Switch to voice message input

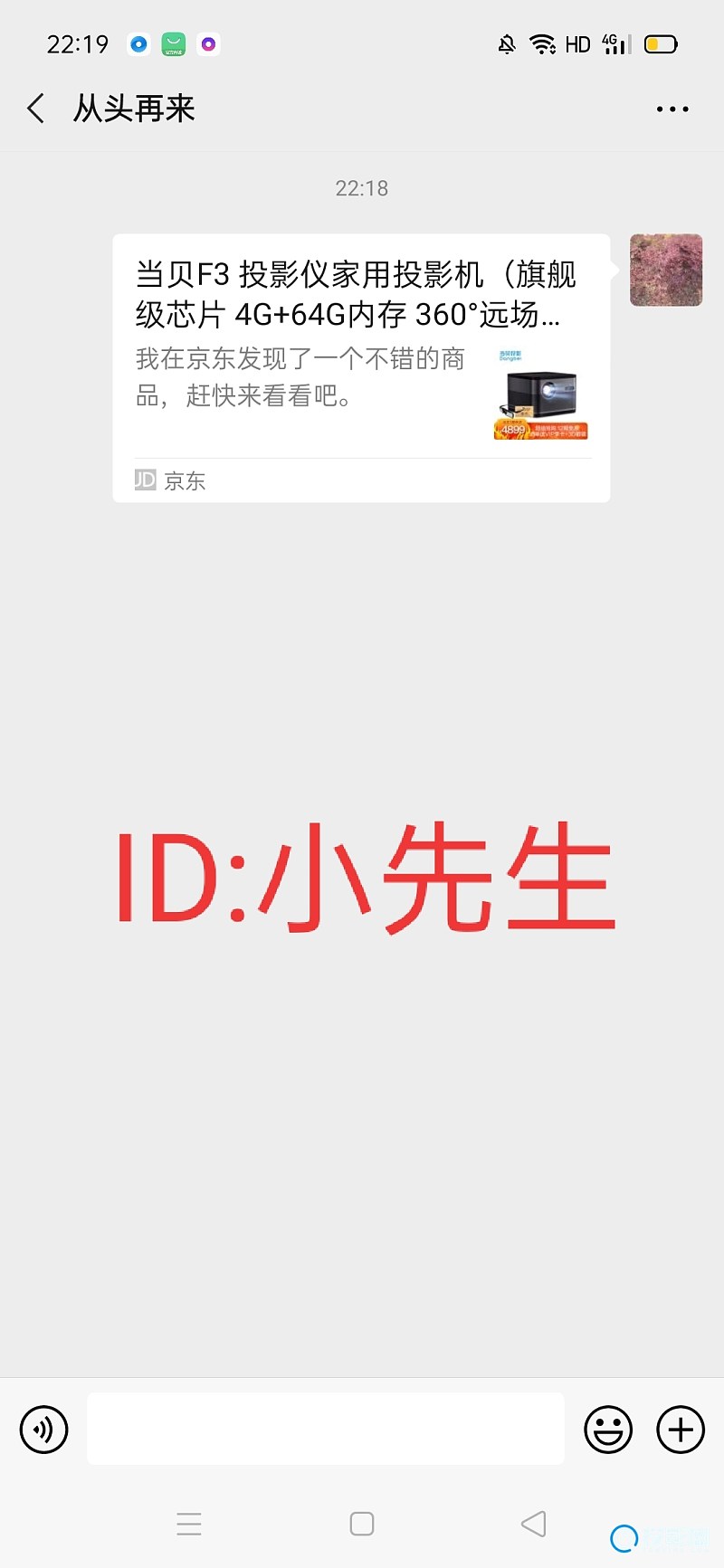click(x=43, y=1430)
